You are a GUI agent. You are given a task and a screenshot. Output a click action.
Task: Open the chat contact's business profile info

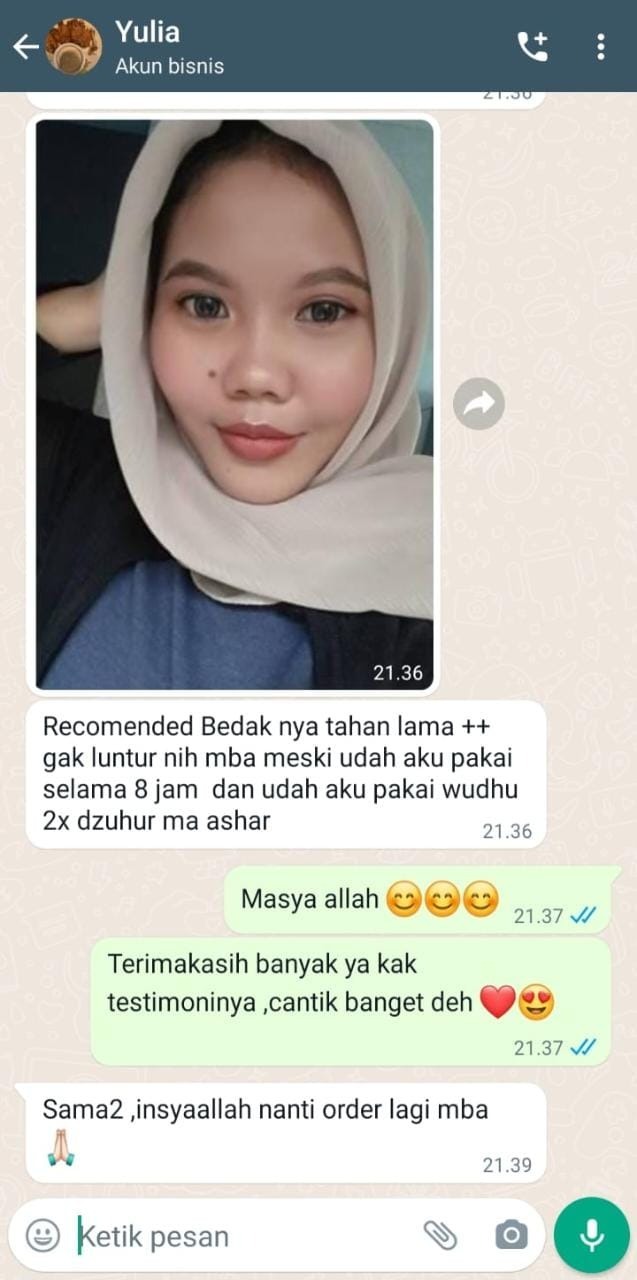[170, 47]
